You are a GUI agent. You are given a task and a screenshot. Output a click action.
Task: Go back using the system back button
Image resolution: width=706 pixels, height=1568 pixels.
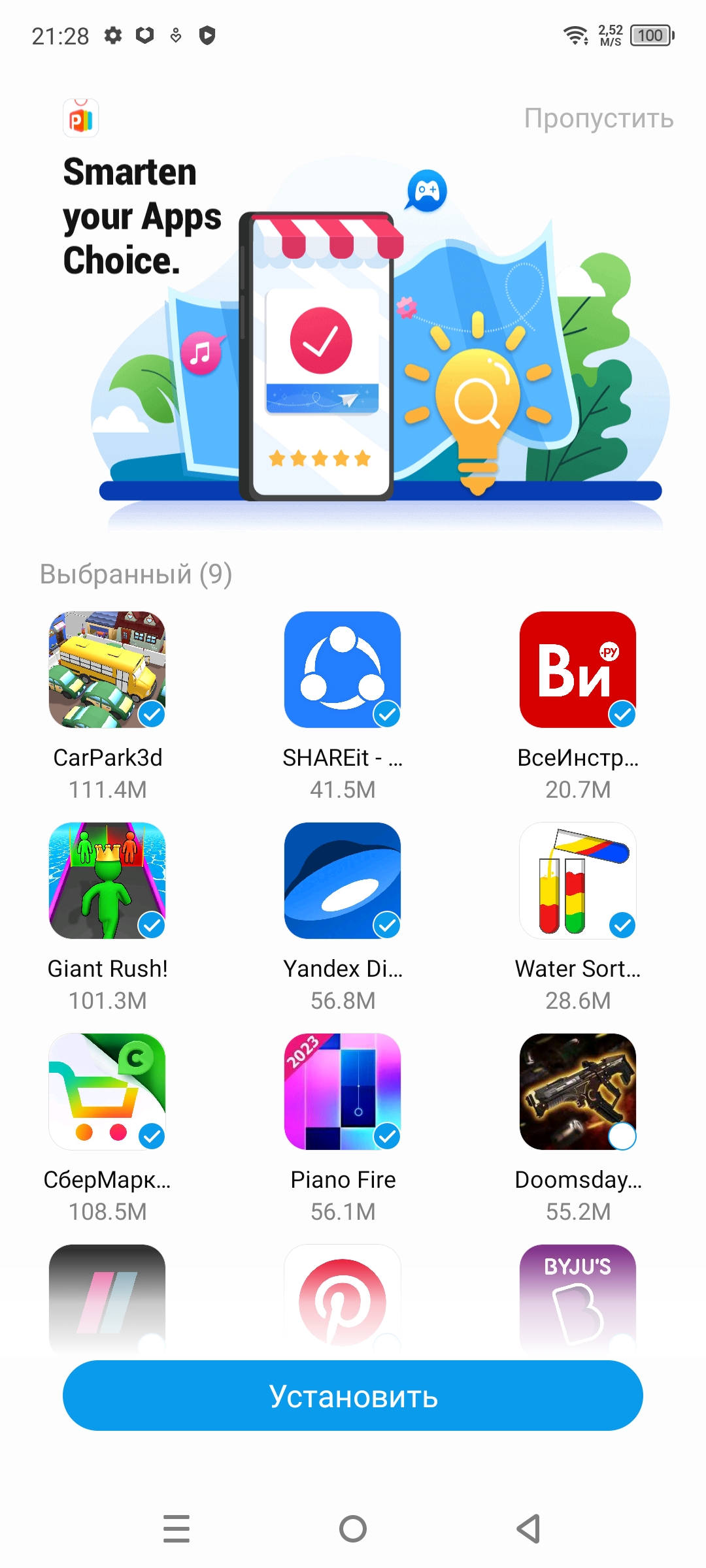[528, 1529]
